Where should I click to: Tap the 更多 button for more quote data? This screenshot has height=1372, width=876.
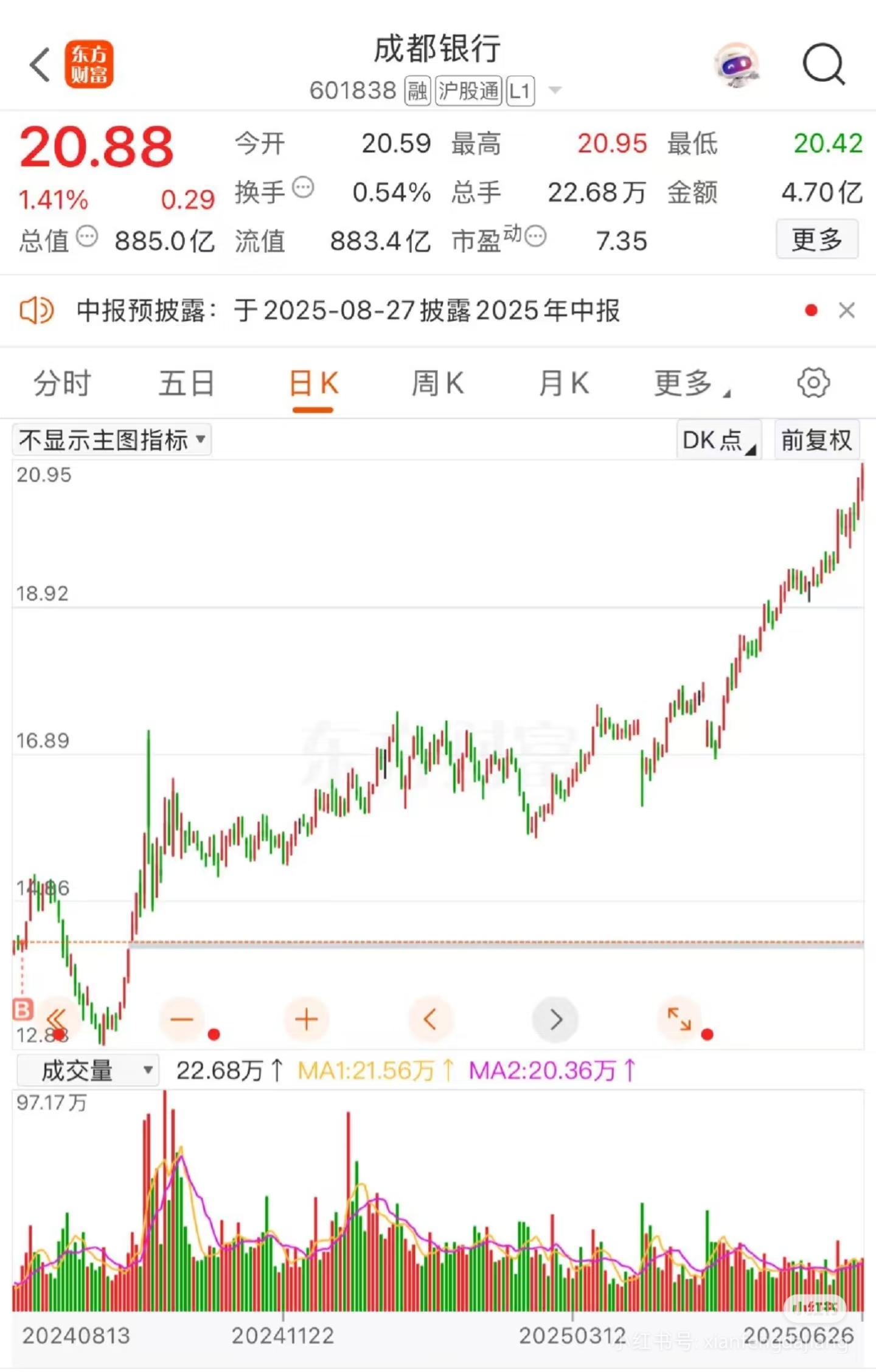817,239
